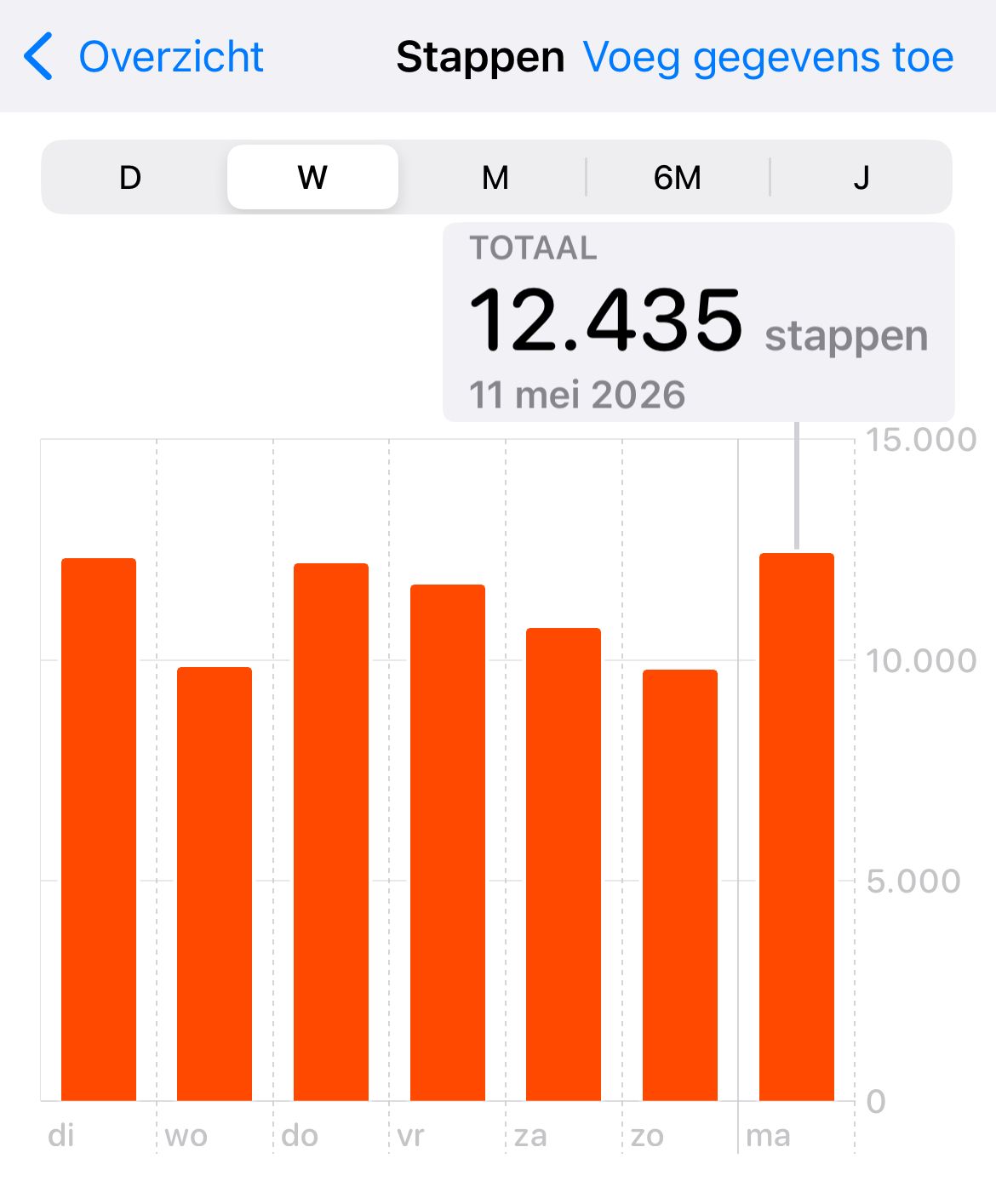Select the za bar in the chart

[x=564, y=864]
